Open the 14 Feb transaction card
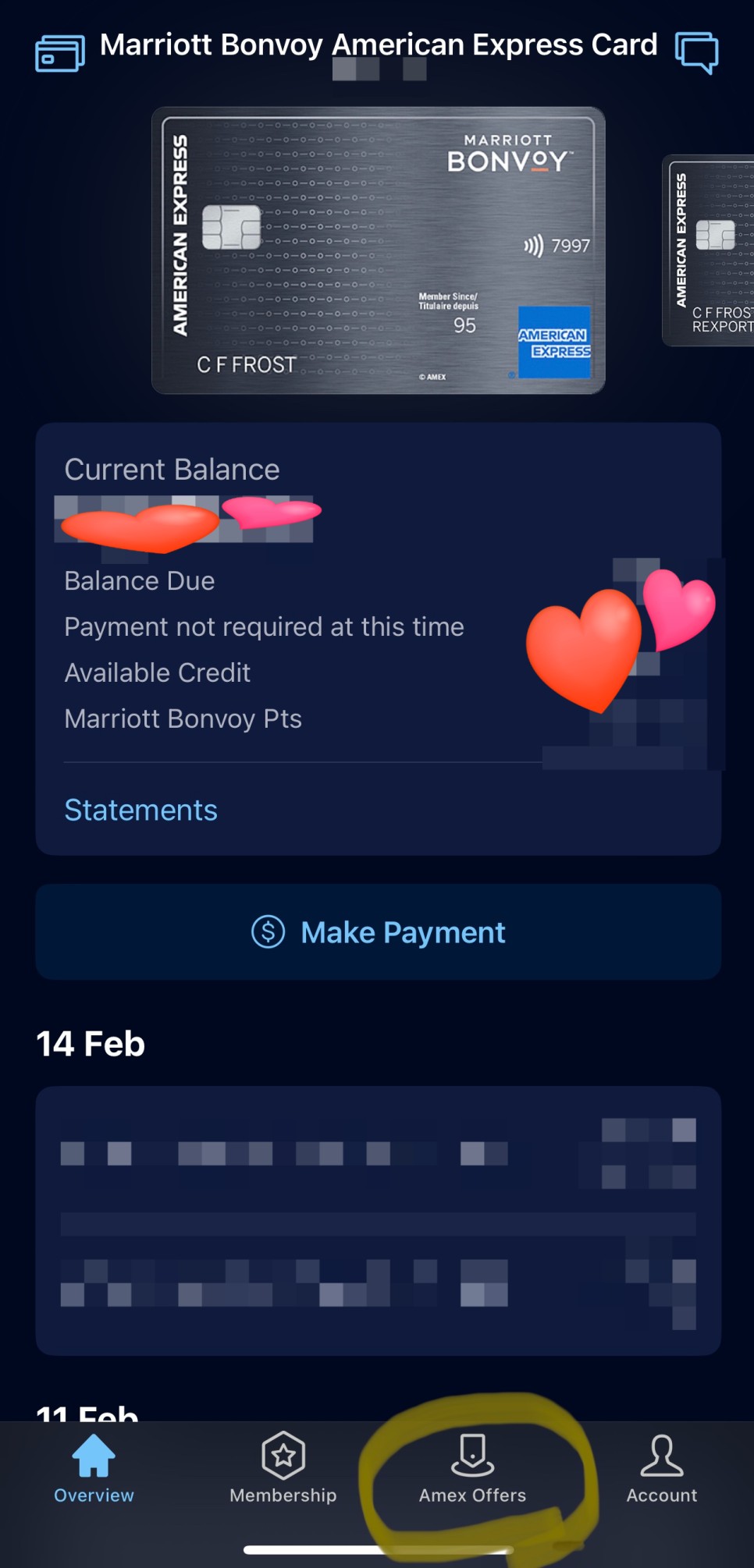 pyautogui.click(x=378, y=1220)
